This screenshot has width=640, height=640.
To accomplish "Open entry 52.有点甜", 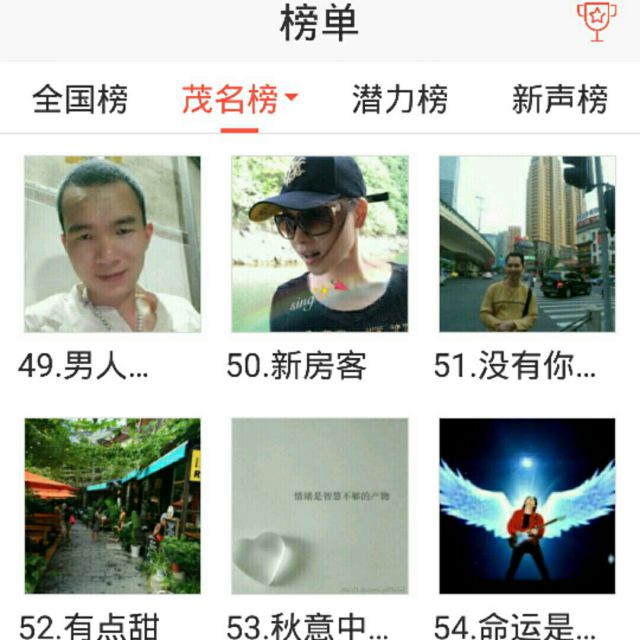I will (112, 507).
